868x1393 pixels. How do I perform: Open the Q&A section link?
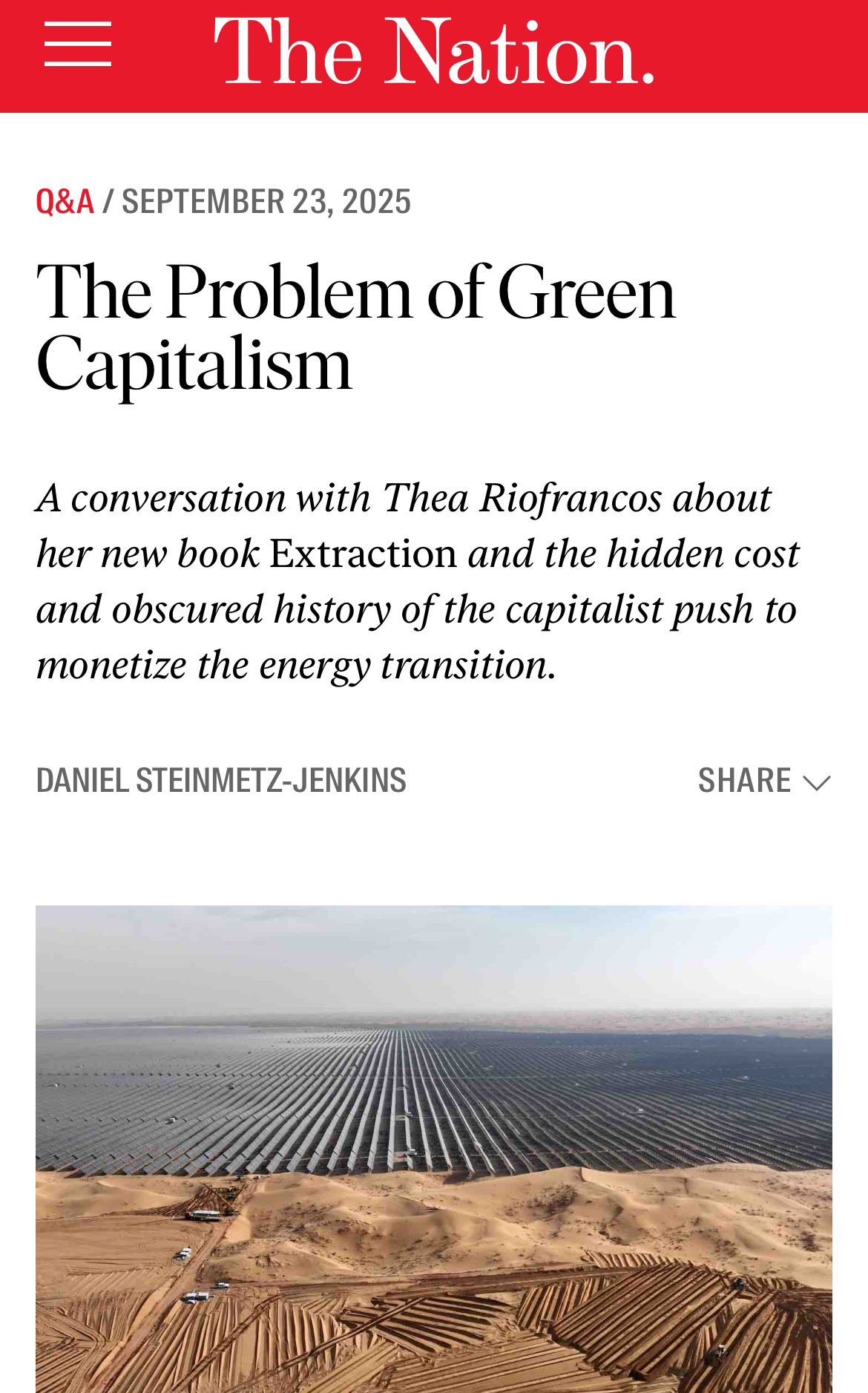pos(65,202)
